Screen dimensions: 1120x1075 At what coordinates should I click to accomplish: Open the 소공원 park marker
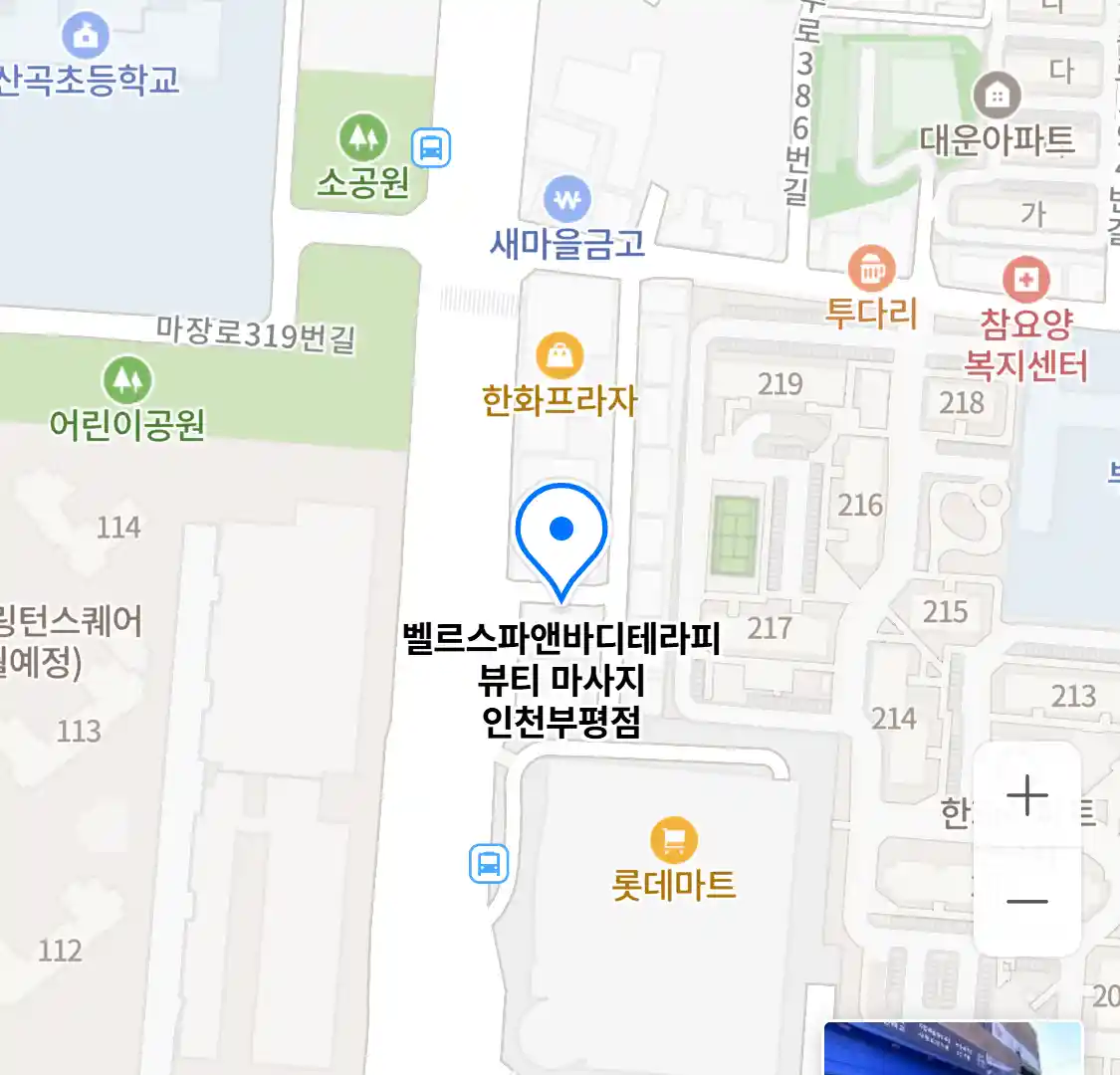(x=363, y=137)
